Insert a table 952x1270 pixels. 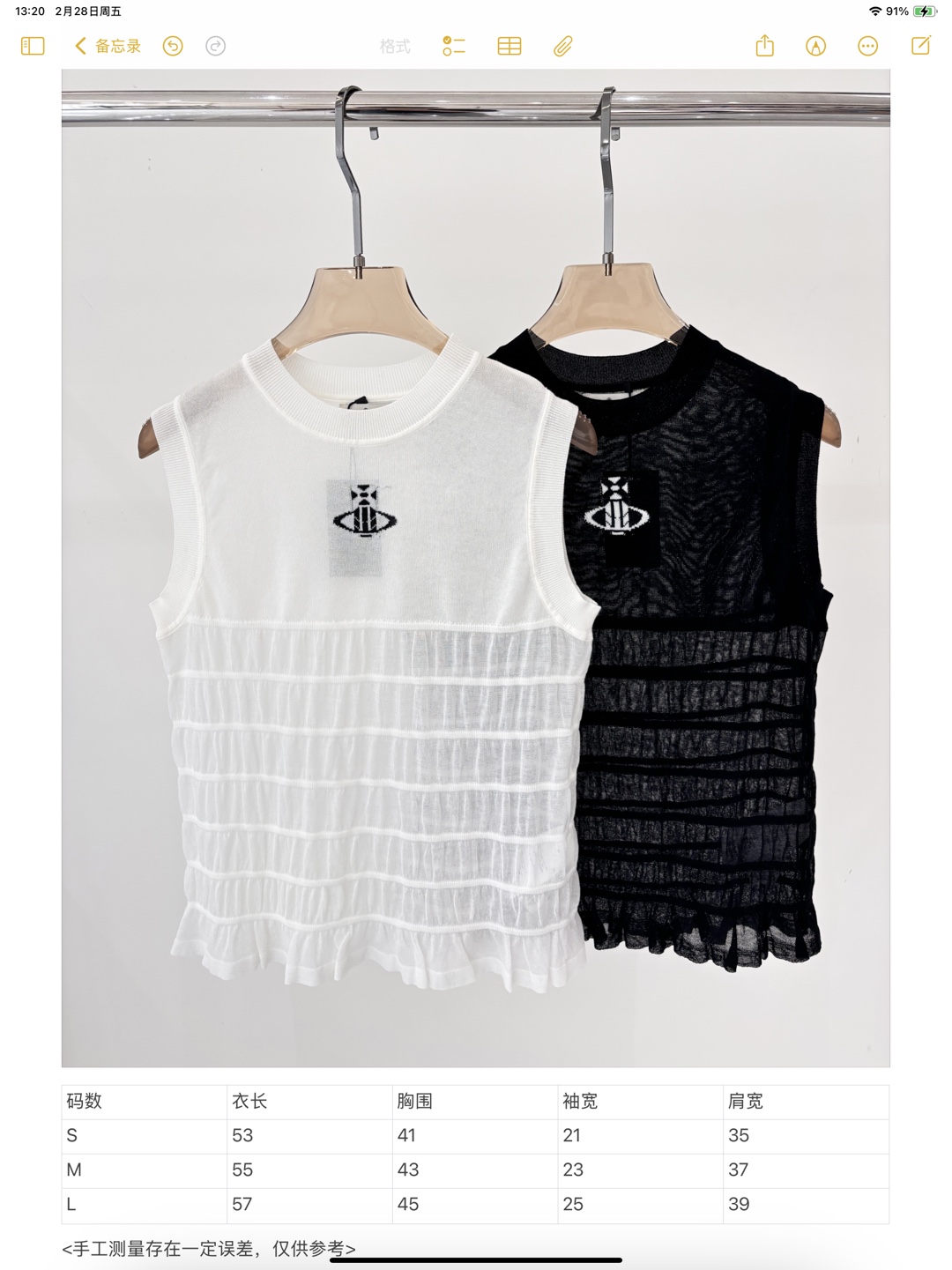pos(509,46)
